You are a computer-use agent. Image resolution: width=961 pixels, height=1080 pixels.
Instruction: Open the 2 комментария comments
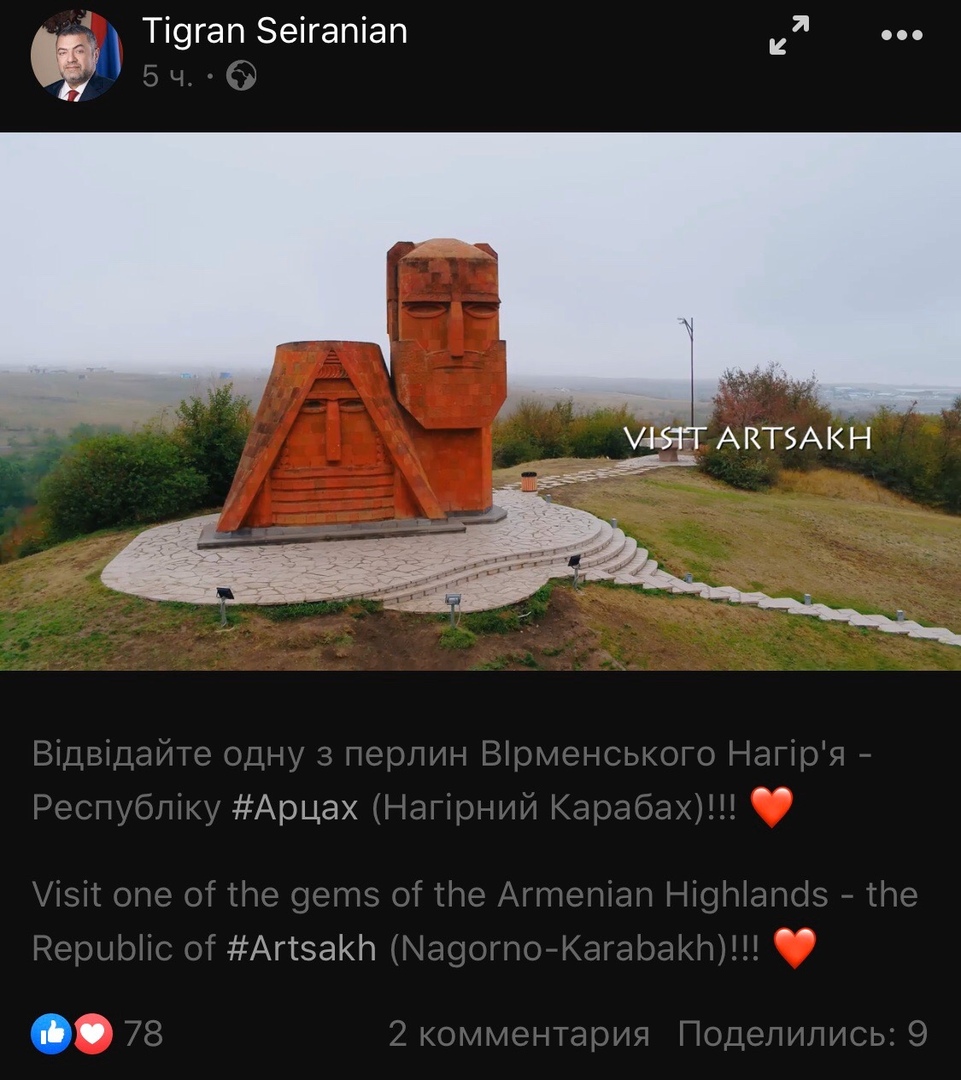pos(518,1034)
